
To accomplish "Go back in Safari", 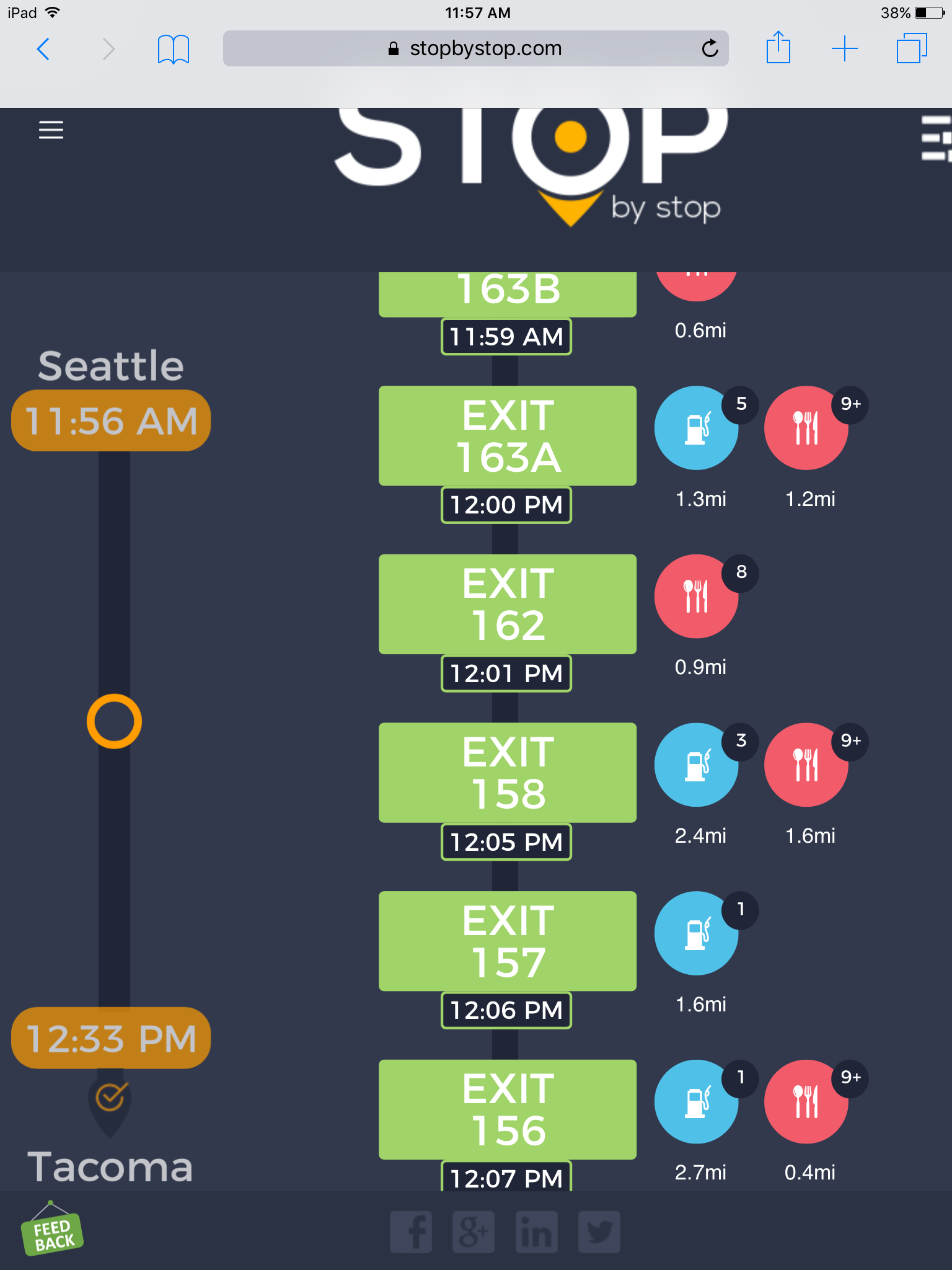I will pyautogui.click(x=43, y=49).
